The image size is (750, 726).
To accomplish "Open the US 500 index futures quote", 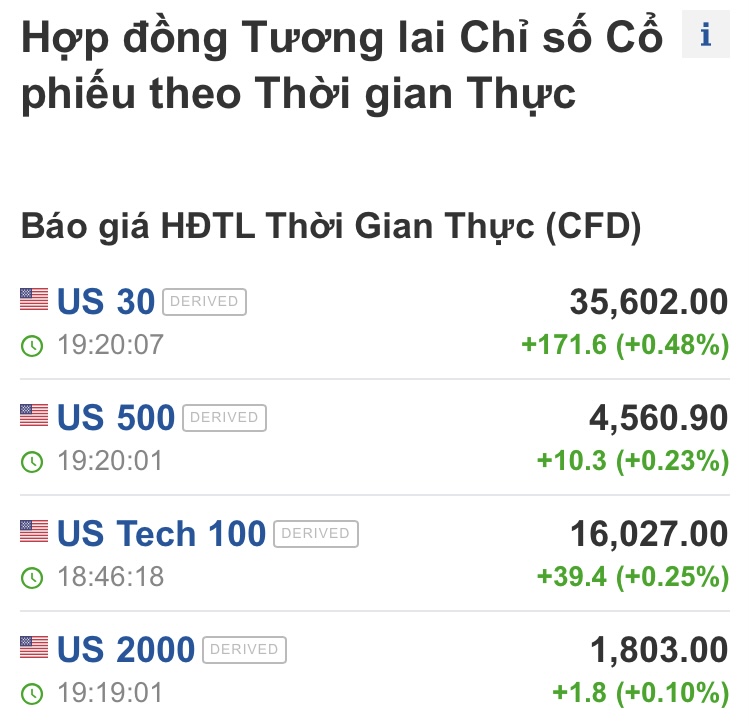I will point(116,417).
